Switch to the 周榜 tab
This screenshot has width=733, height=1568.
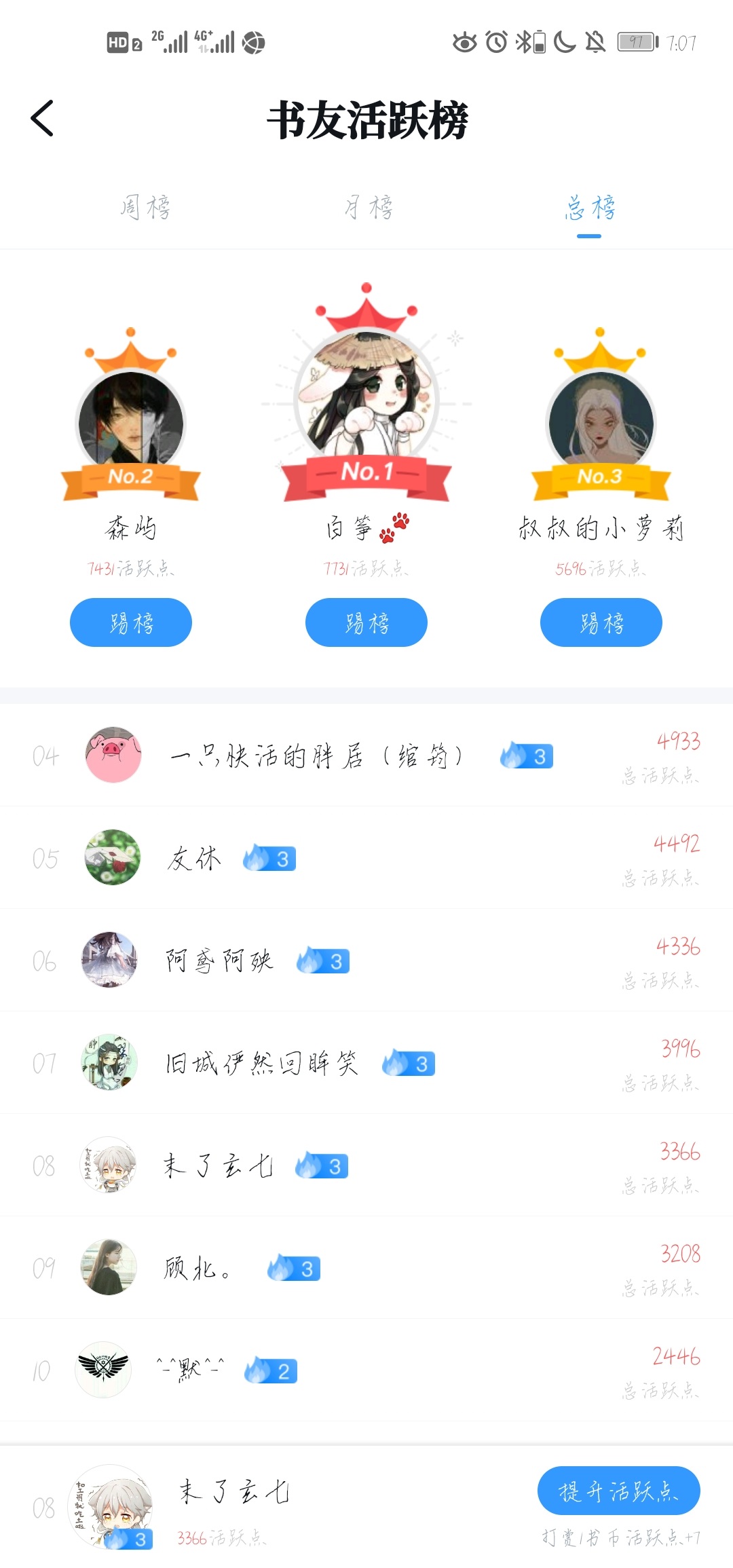[x=145, y=208]
